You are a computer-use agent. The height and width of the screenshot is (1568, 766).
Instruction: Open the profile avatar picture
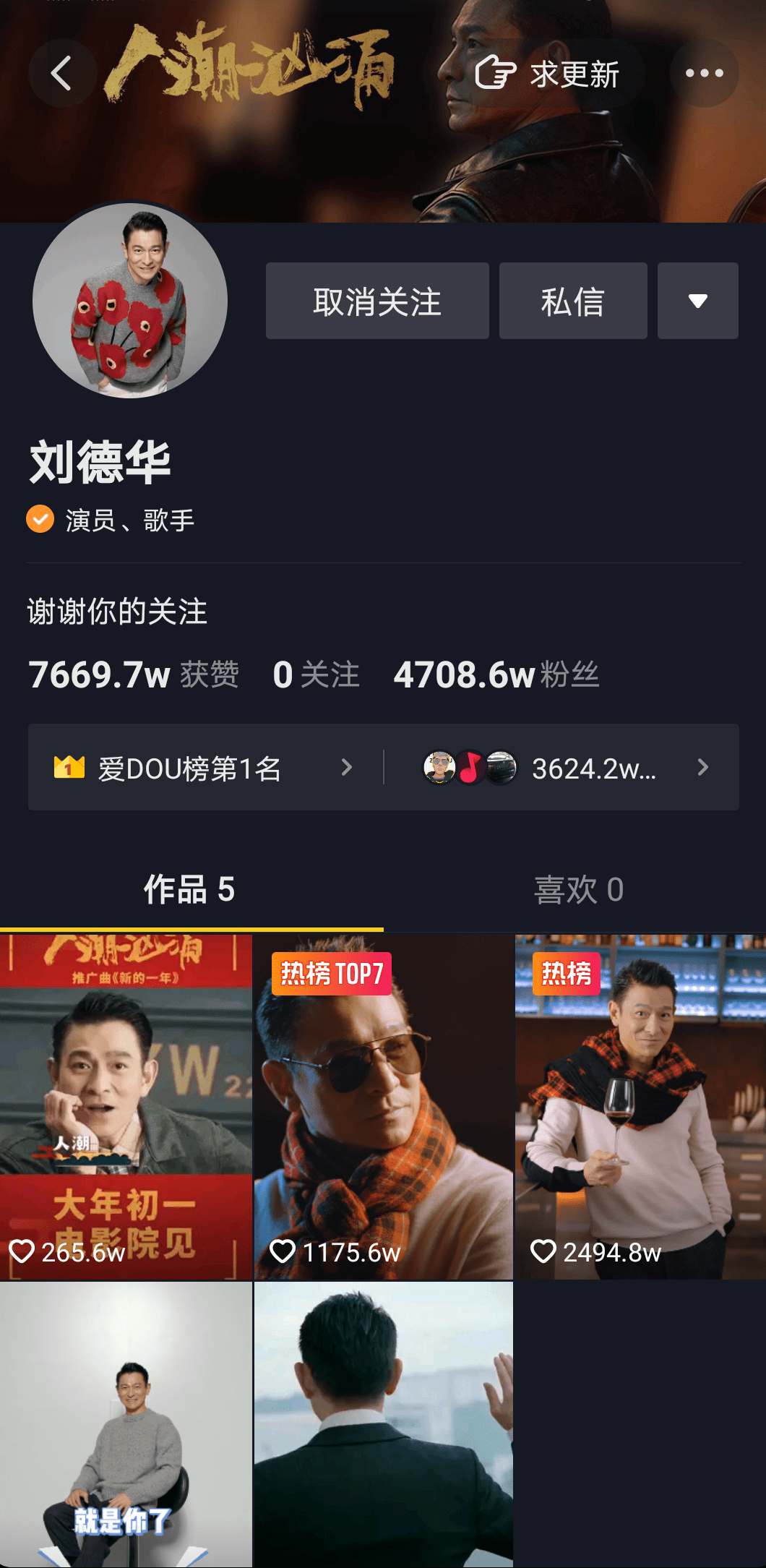pyautogui.click(x=130, y=301)
